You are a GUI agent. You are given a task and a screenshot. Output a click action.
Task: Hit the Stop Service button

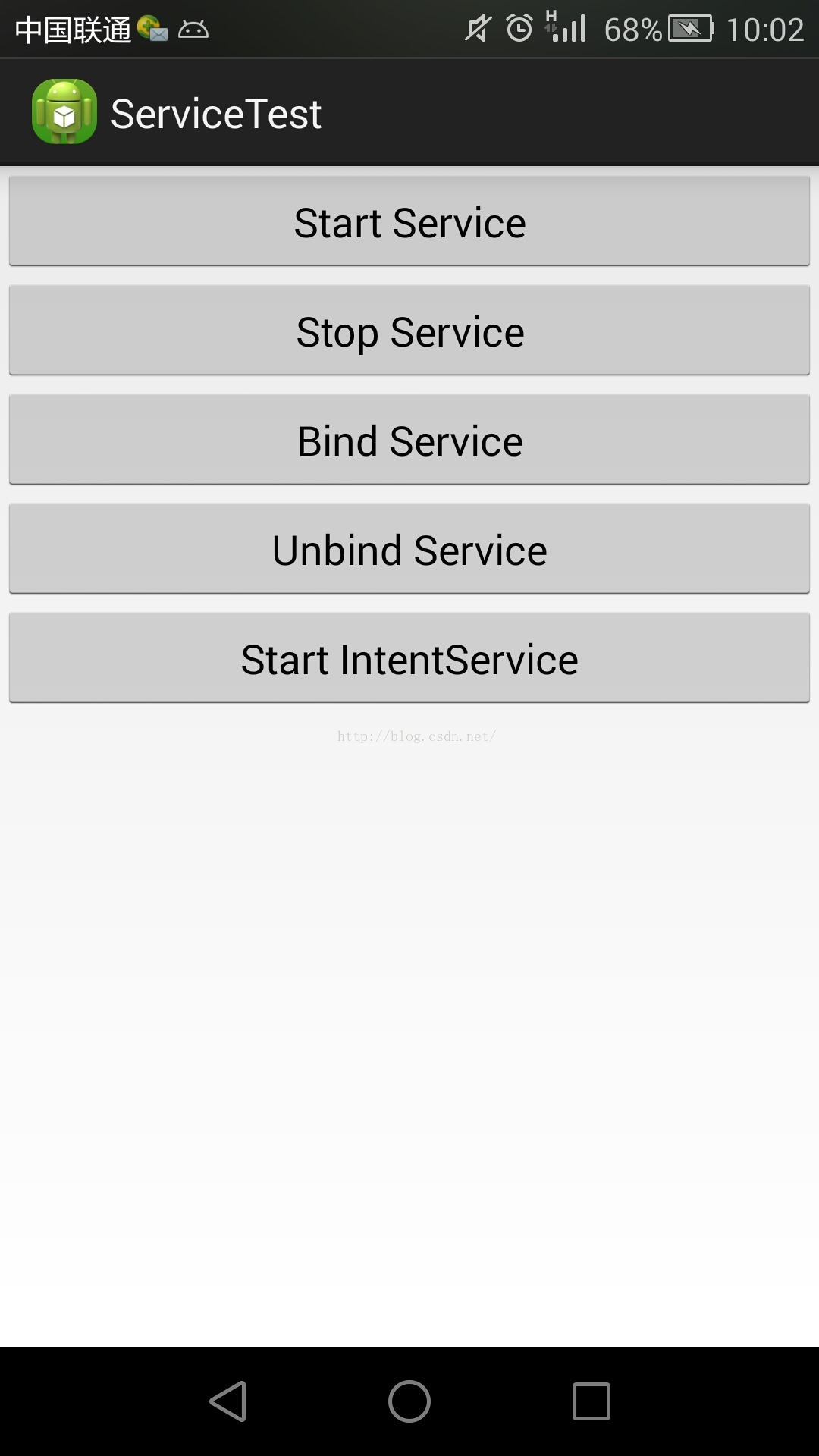tap(409, 331)
